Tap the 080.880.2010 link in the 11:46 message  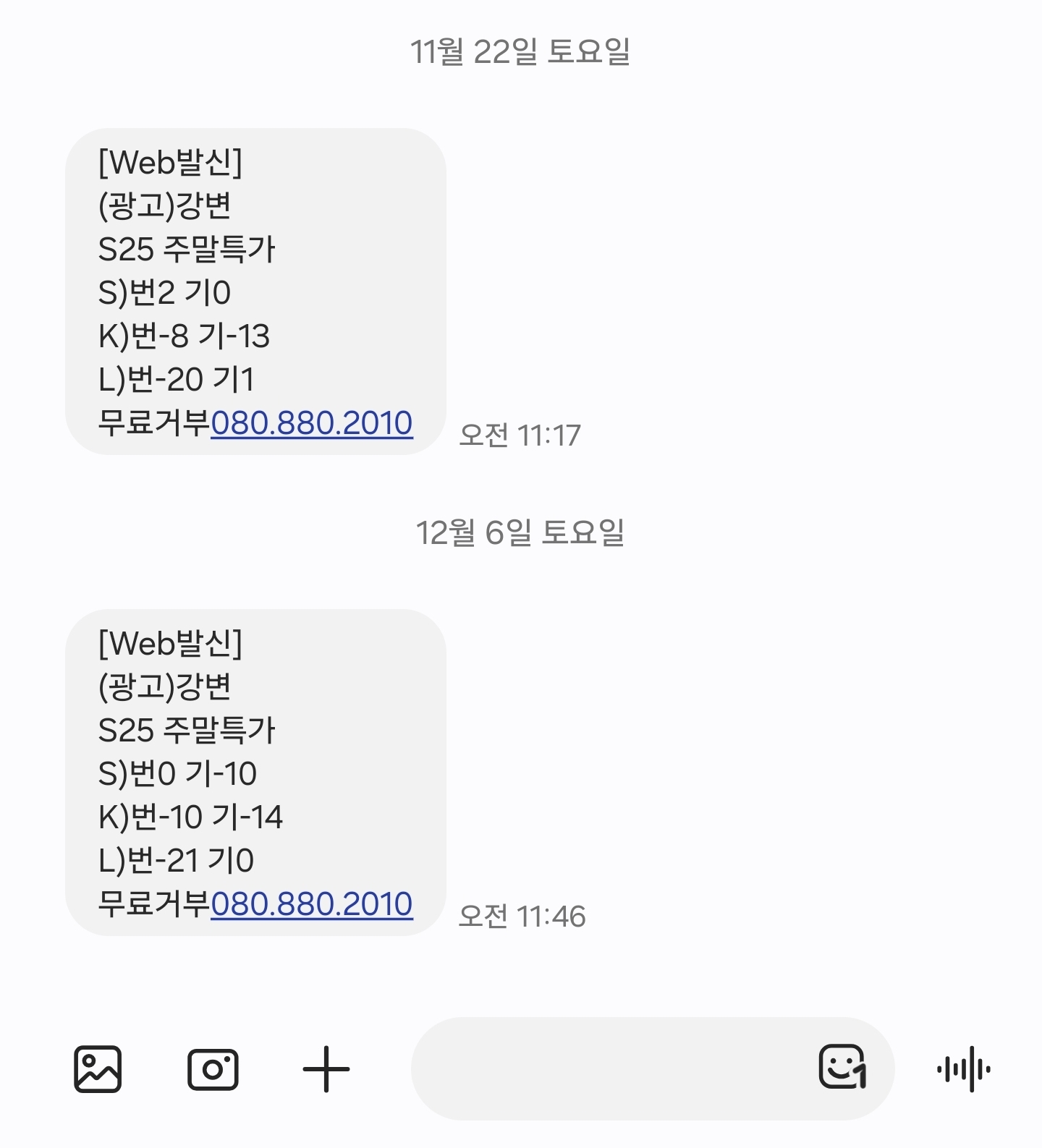(x=312, y=904)
